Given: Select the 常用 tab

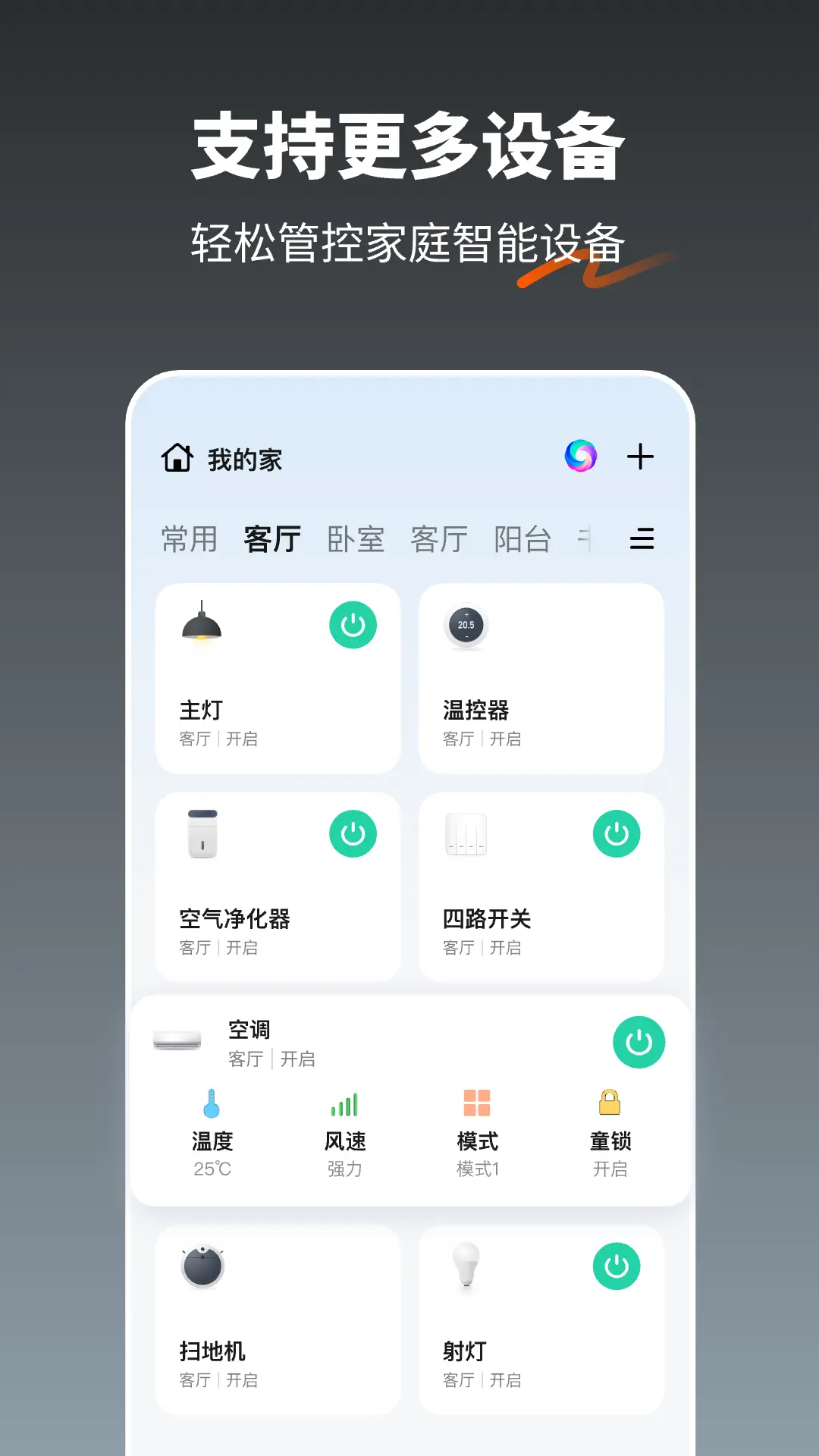Looking at the screenshot, I should pyautogui.click(x=190, y=538).
